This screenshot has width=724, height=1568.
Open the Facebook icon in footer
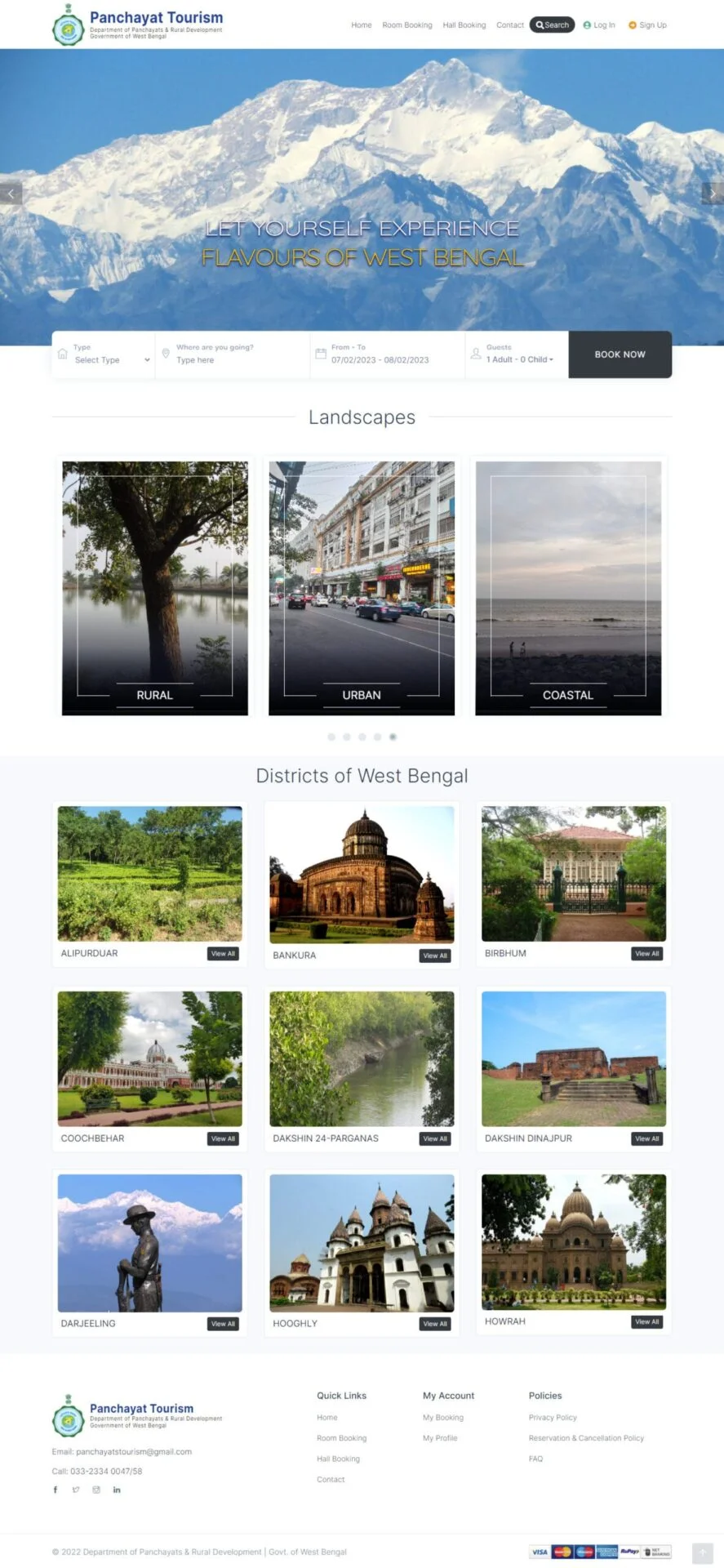[56, 1490]
